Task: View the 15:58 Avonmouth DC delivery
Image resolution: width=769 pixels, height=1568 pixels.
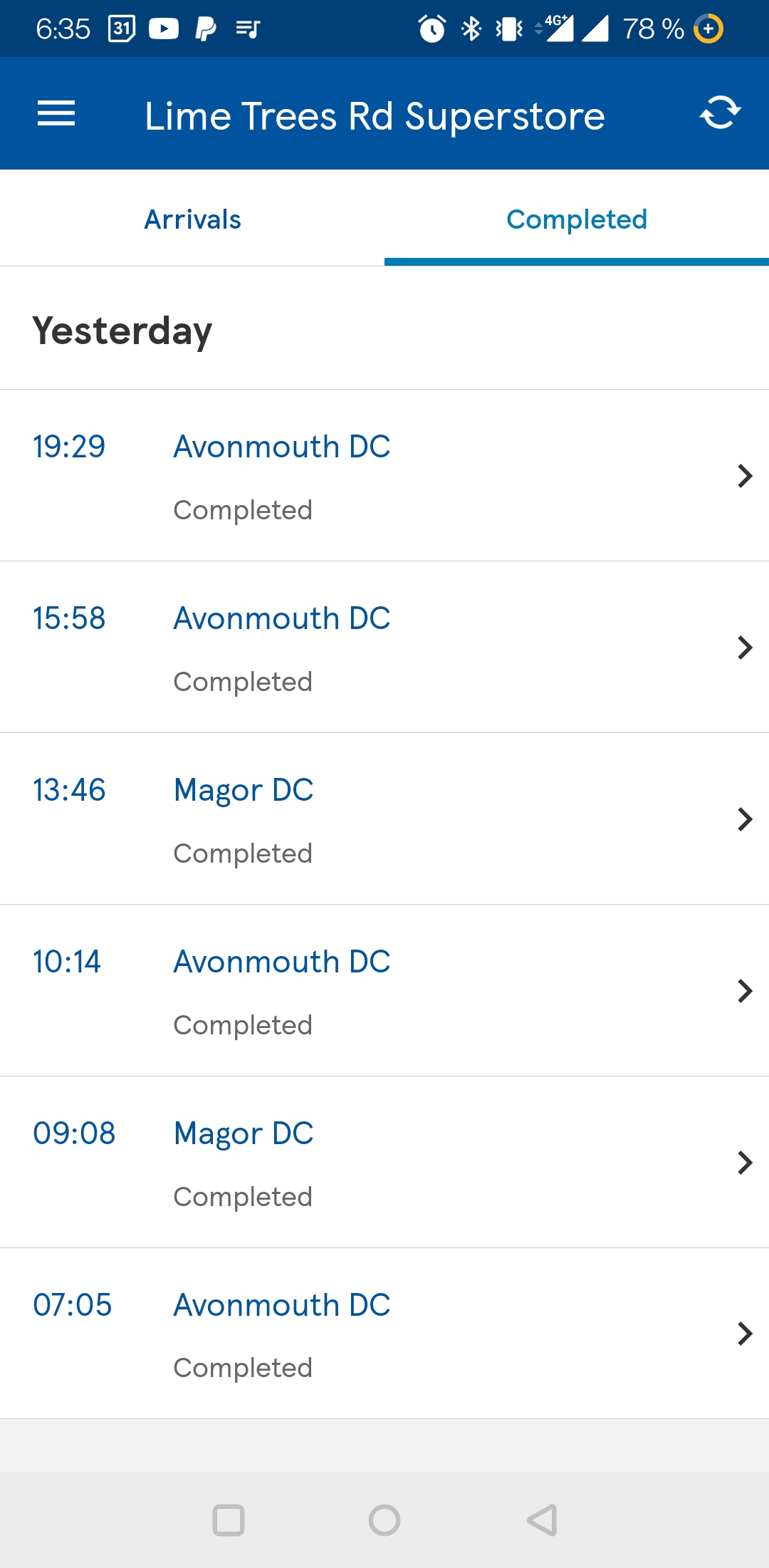Action: [384, 648]
